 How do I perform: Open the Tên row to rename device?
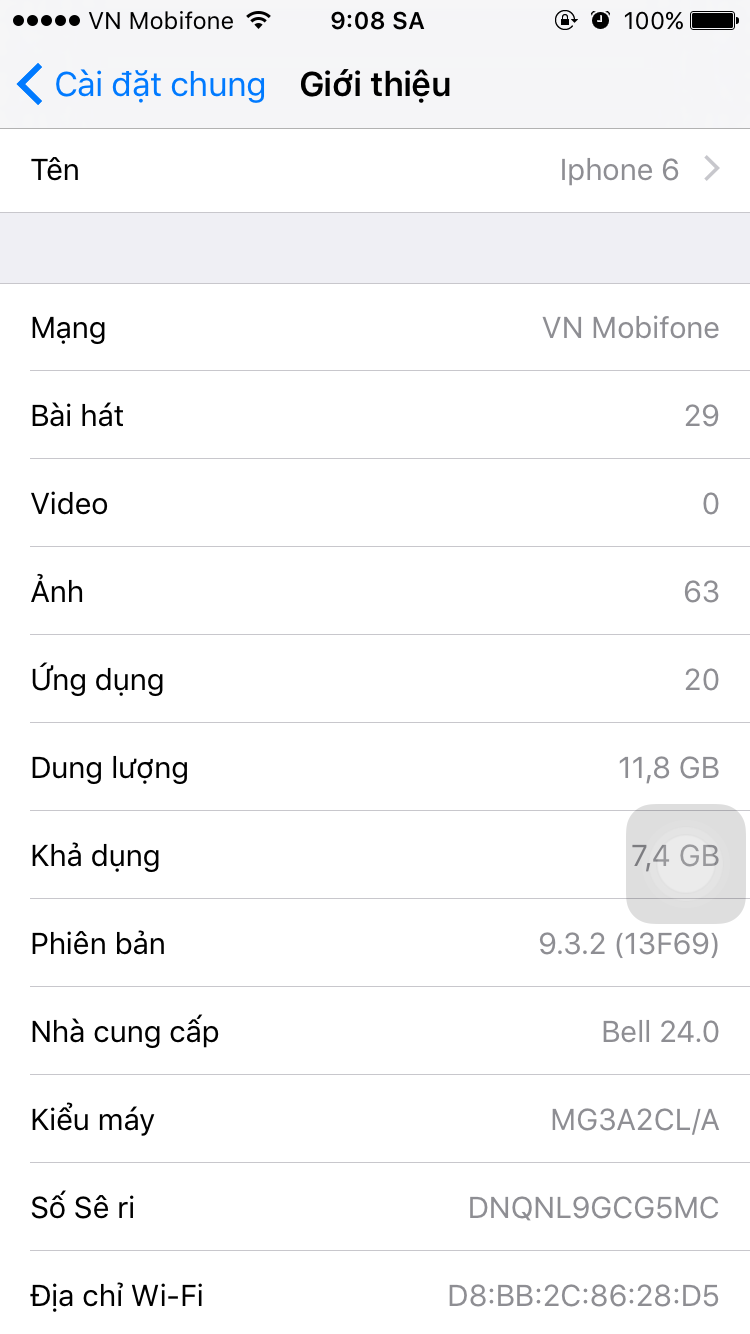click(x=375, y=170)
